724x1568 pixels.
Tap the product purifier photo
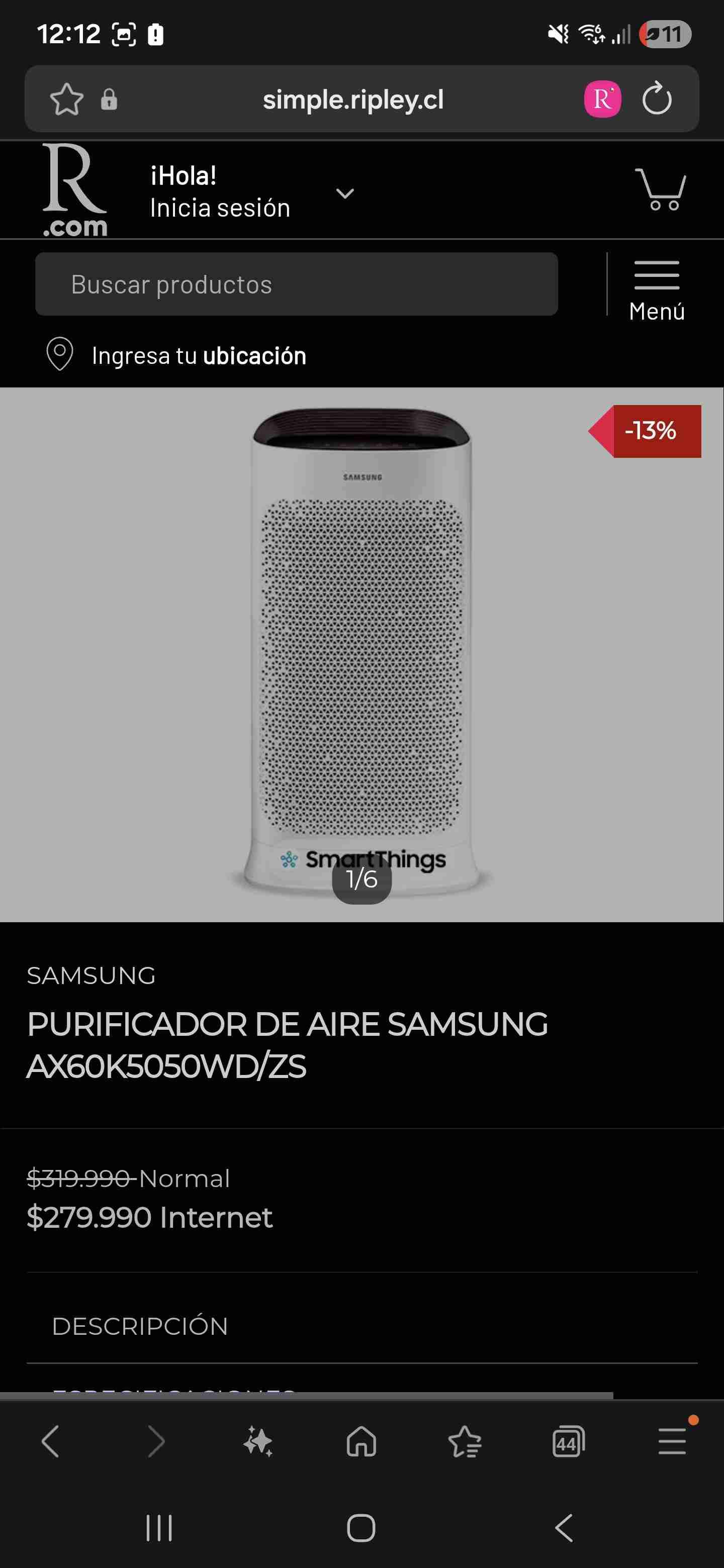pyautogui.click(x=361, y=657)
